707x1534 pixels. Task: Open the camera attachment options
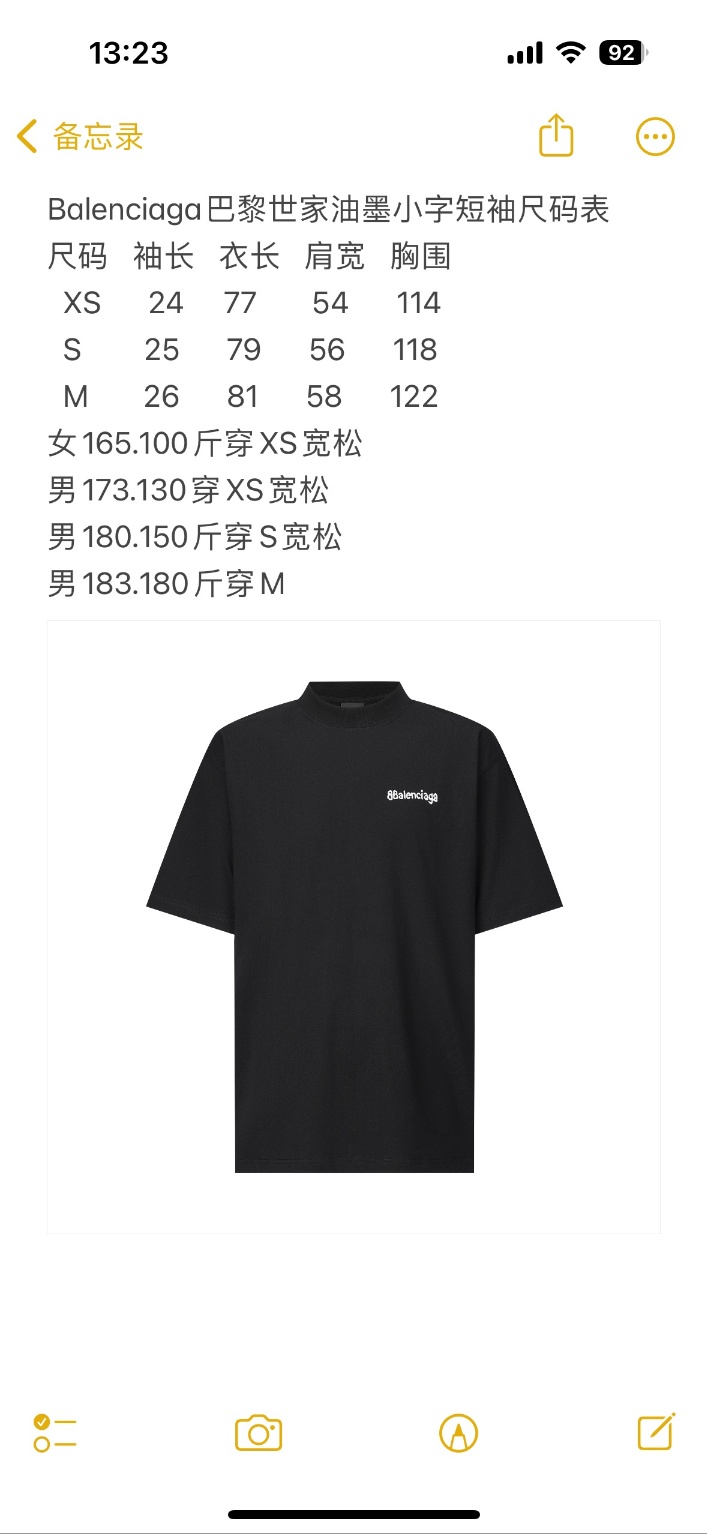coord(258,1433)
